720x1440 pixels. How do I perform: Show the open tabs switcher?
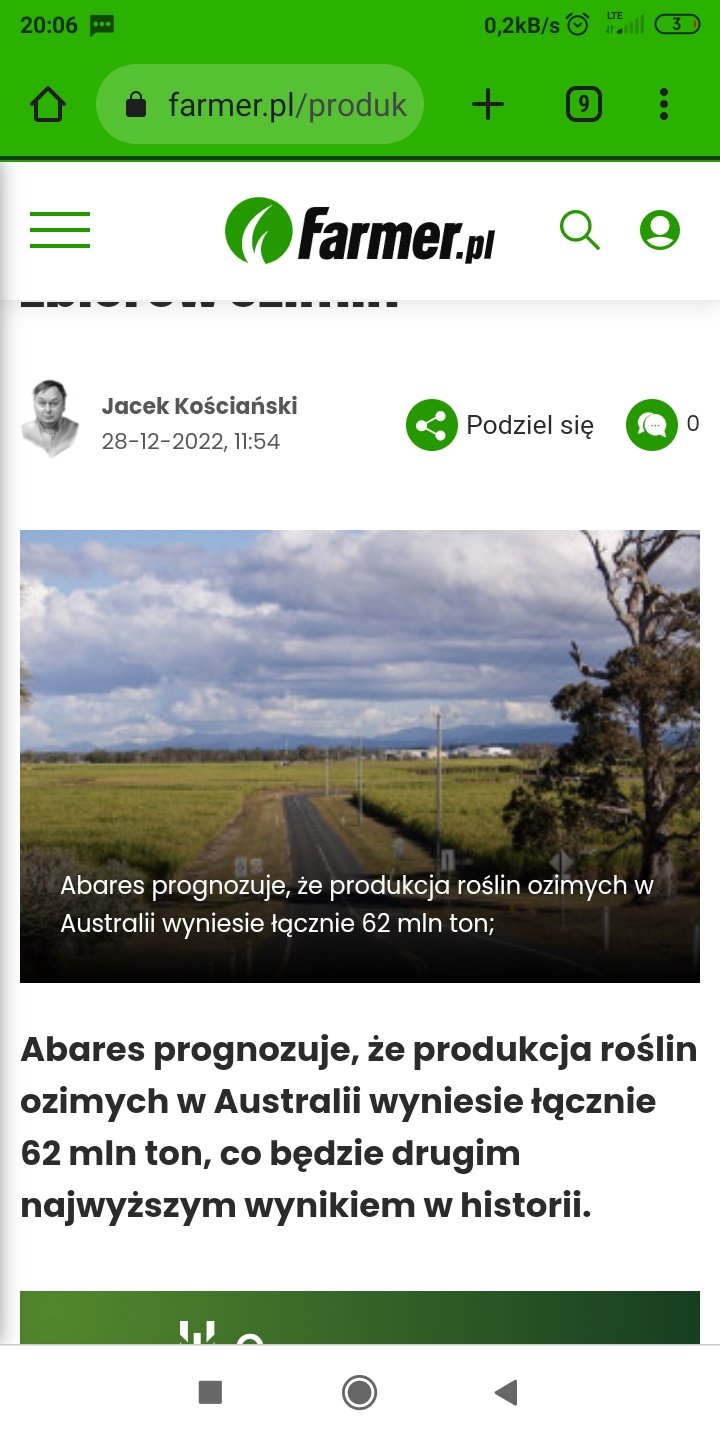tap(584, 104)
